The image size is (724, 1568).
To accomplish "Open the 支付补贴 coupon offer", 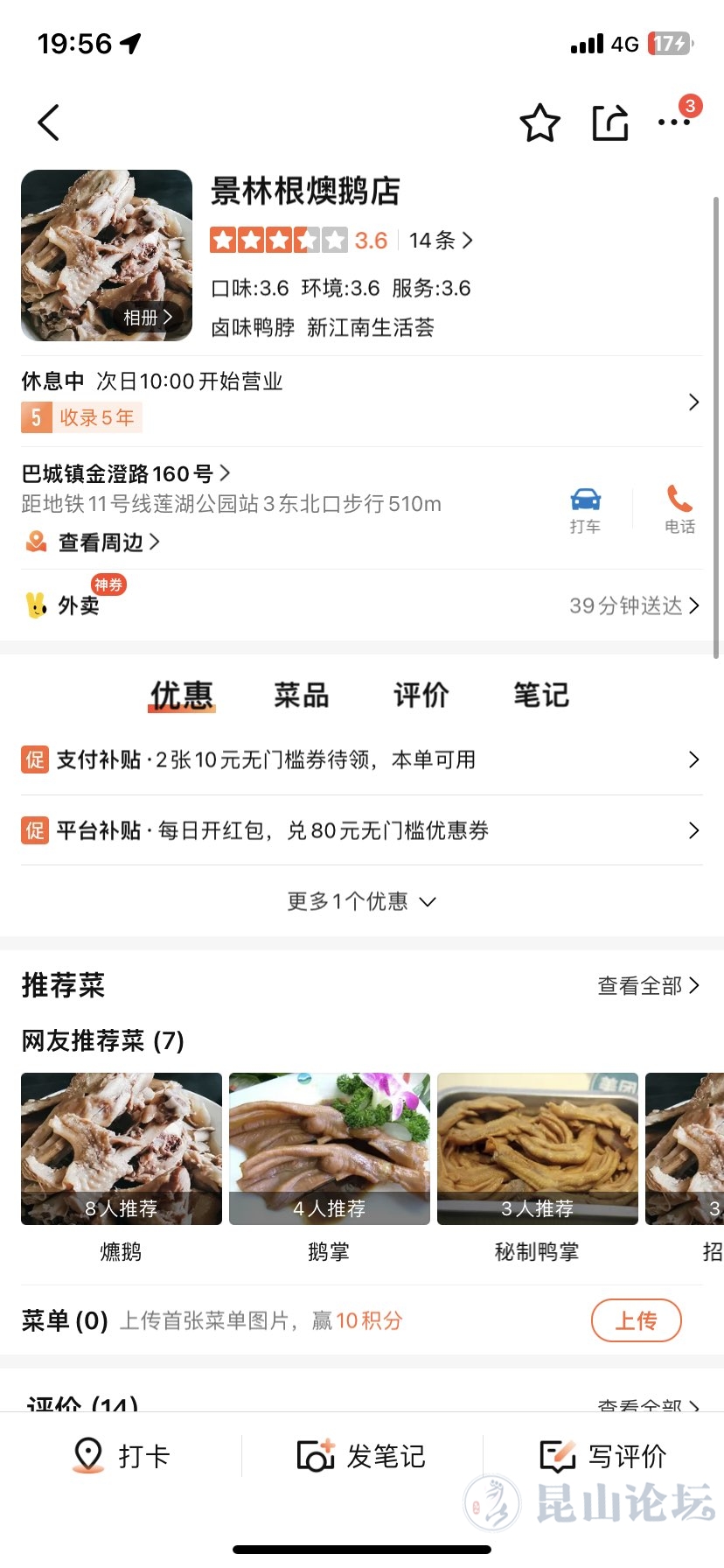I will point(360,759).
